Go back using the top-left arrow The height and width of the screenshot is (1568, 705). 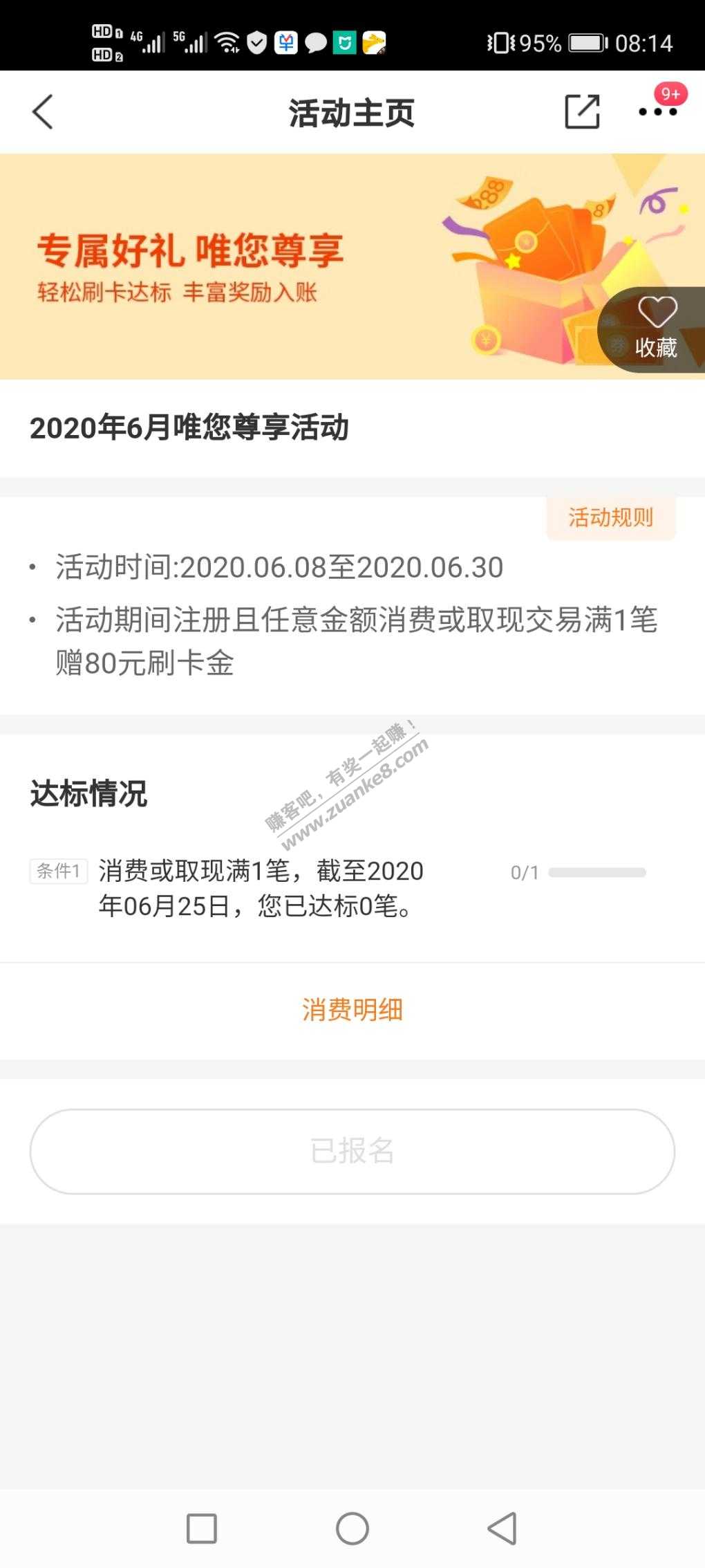pos(43,112)
